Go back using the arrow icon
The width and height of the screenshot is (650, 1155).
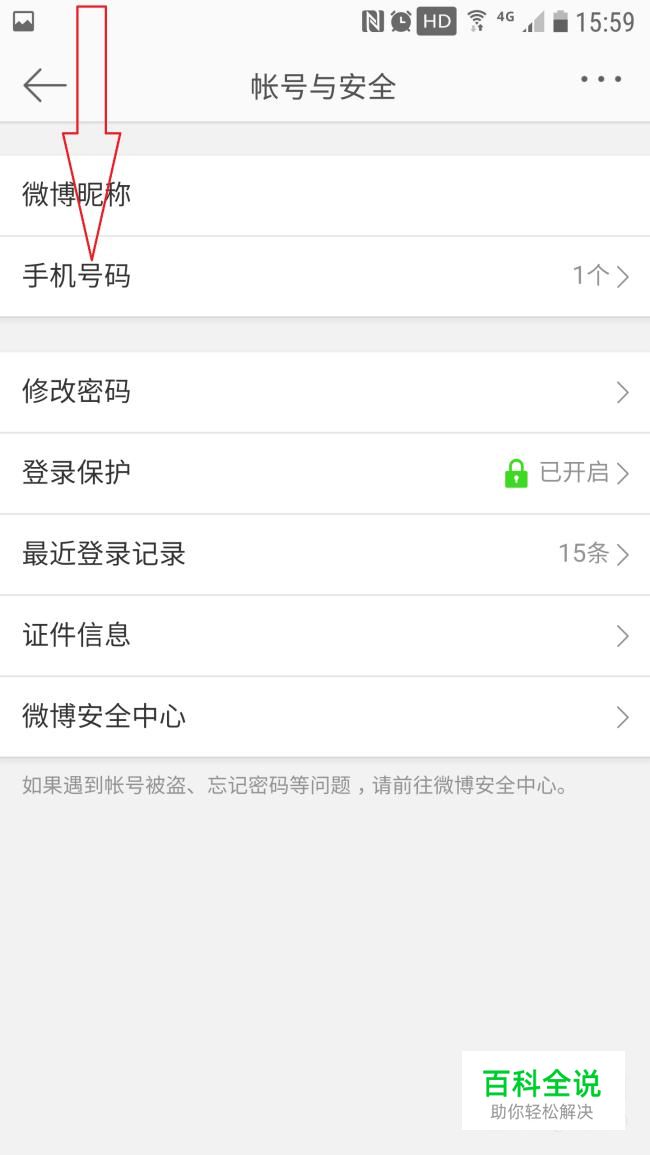pos(44,86)
